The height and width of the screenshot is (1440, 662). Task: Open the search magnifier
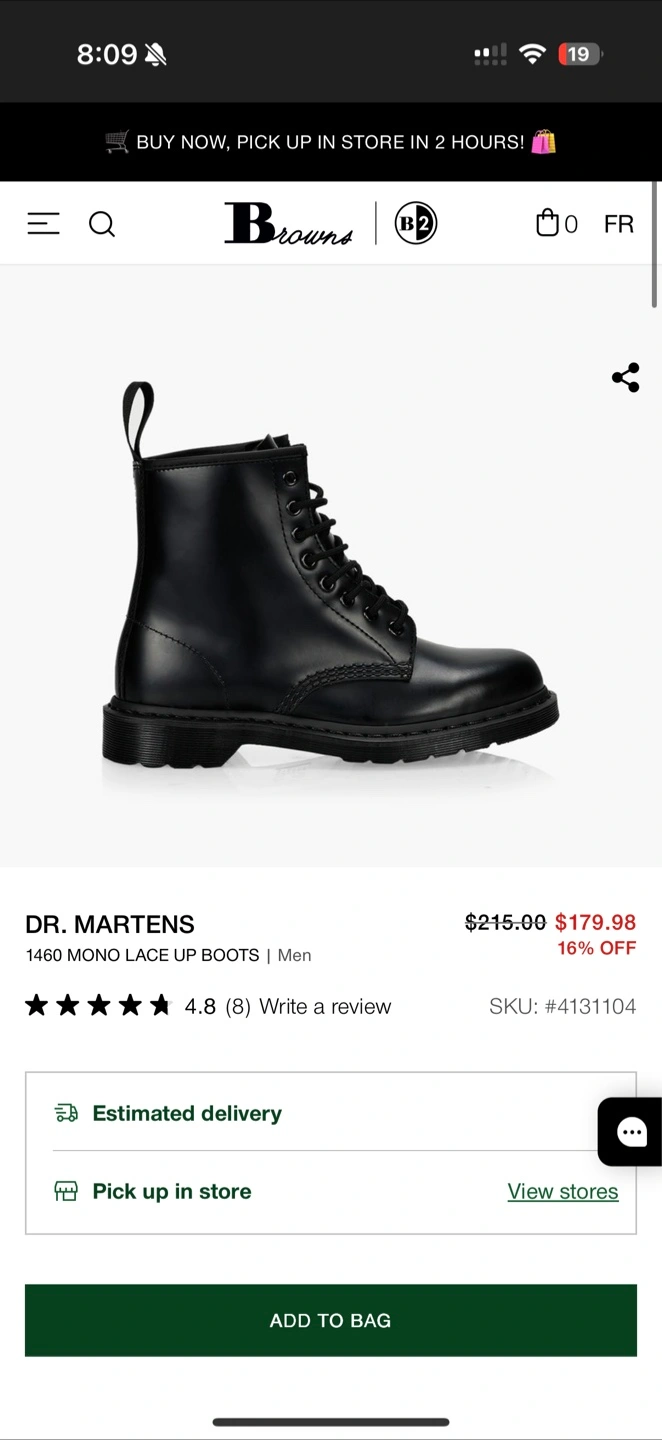(102, 223)
